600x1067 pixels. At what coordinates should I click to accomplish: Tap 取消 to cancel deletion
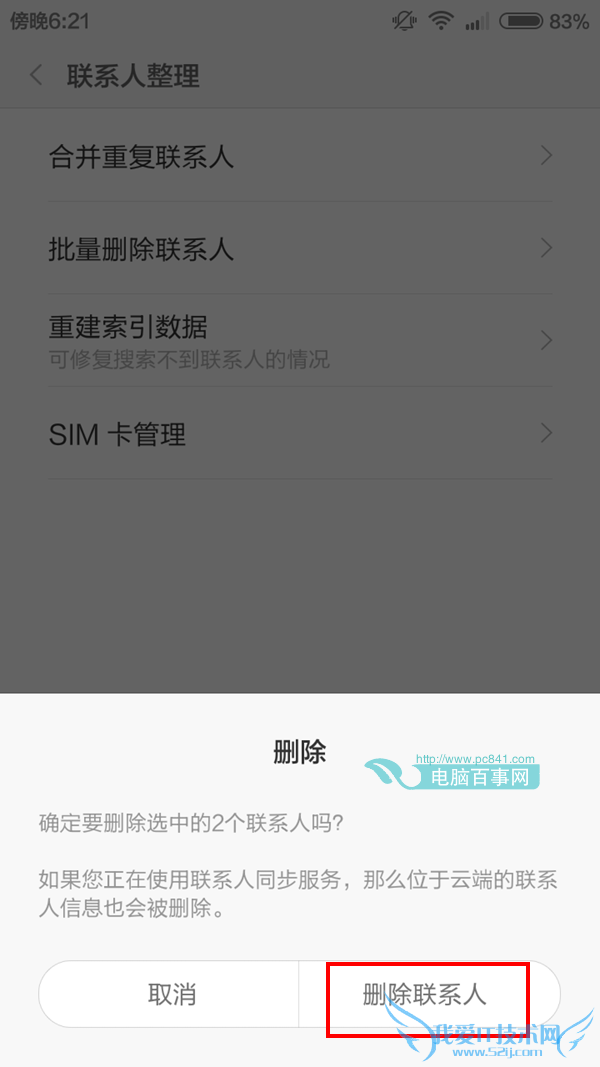point(170,994)
